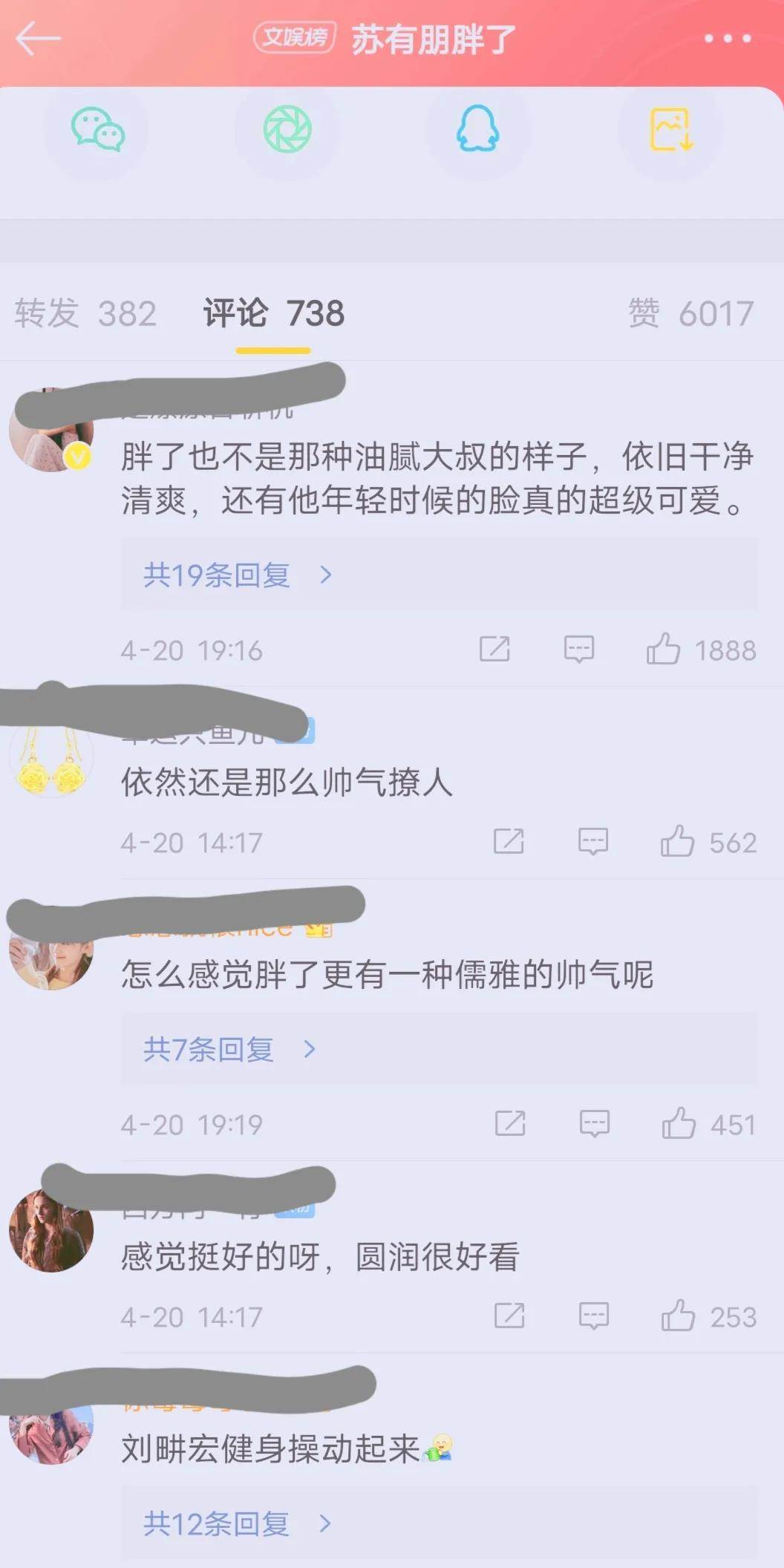Share to QQ
The height and width of the screenshot is (1568, 784).
tap(477, 130)
